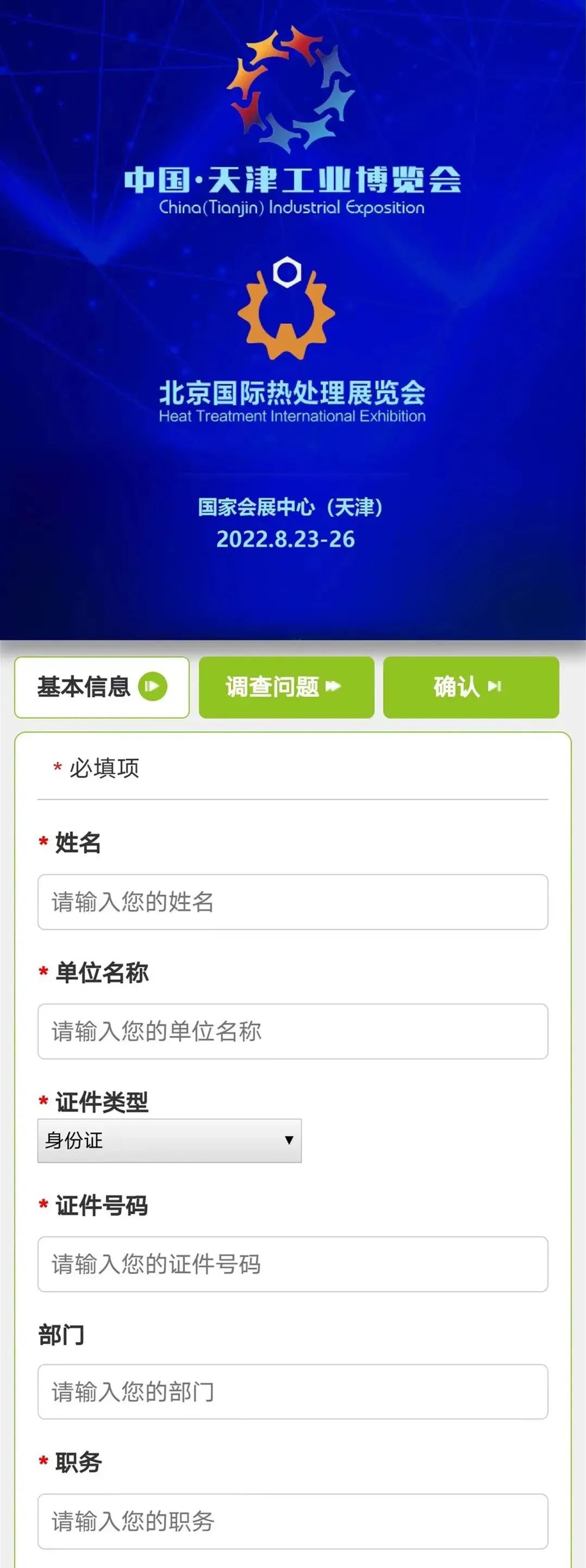Switch to the 调查问题 step

click(286, 687)
